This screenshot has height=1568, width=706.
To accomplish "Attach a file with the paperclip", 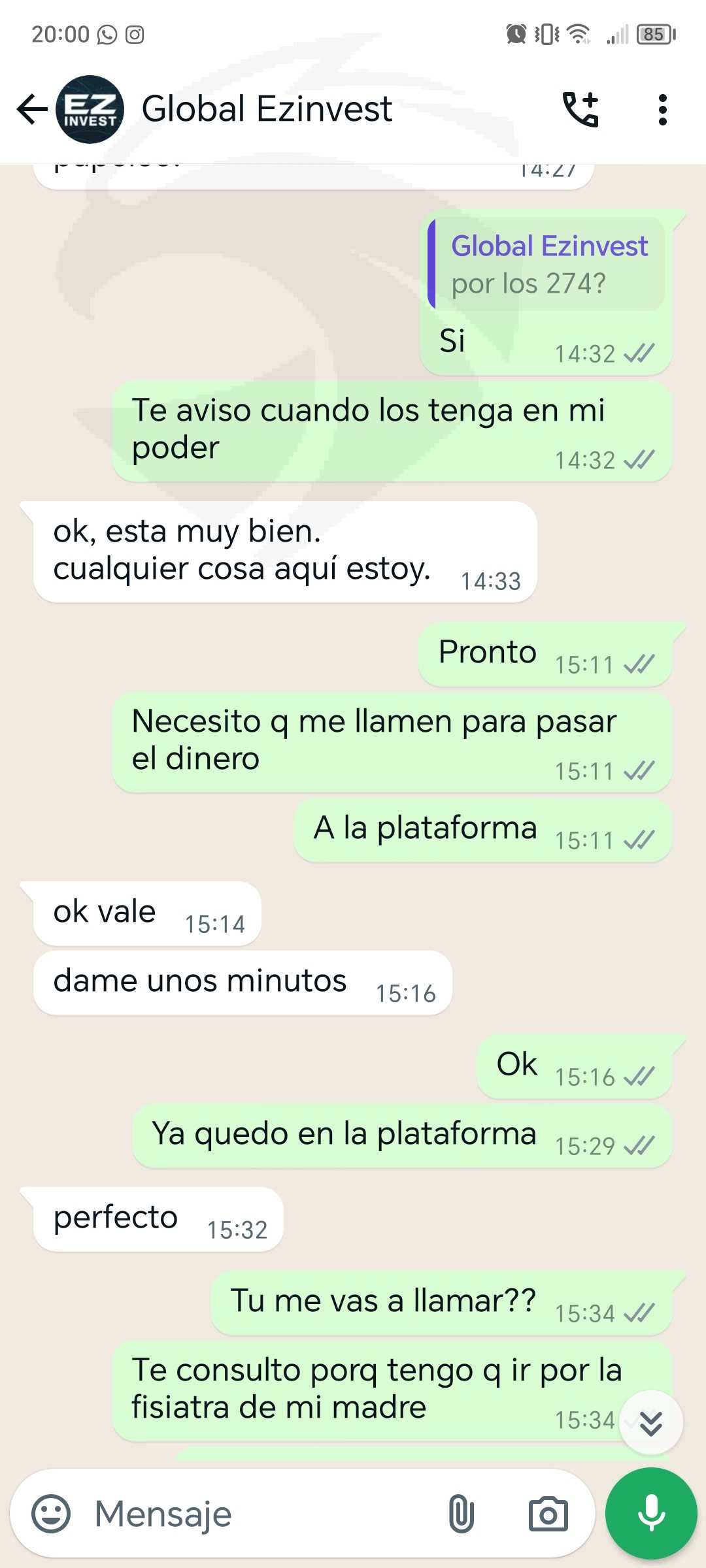I will tap(461, 1513).
